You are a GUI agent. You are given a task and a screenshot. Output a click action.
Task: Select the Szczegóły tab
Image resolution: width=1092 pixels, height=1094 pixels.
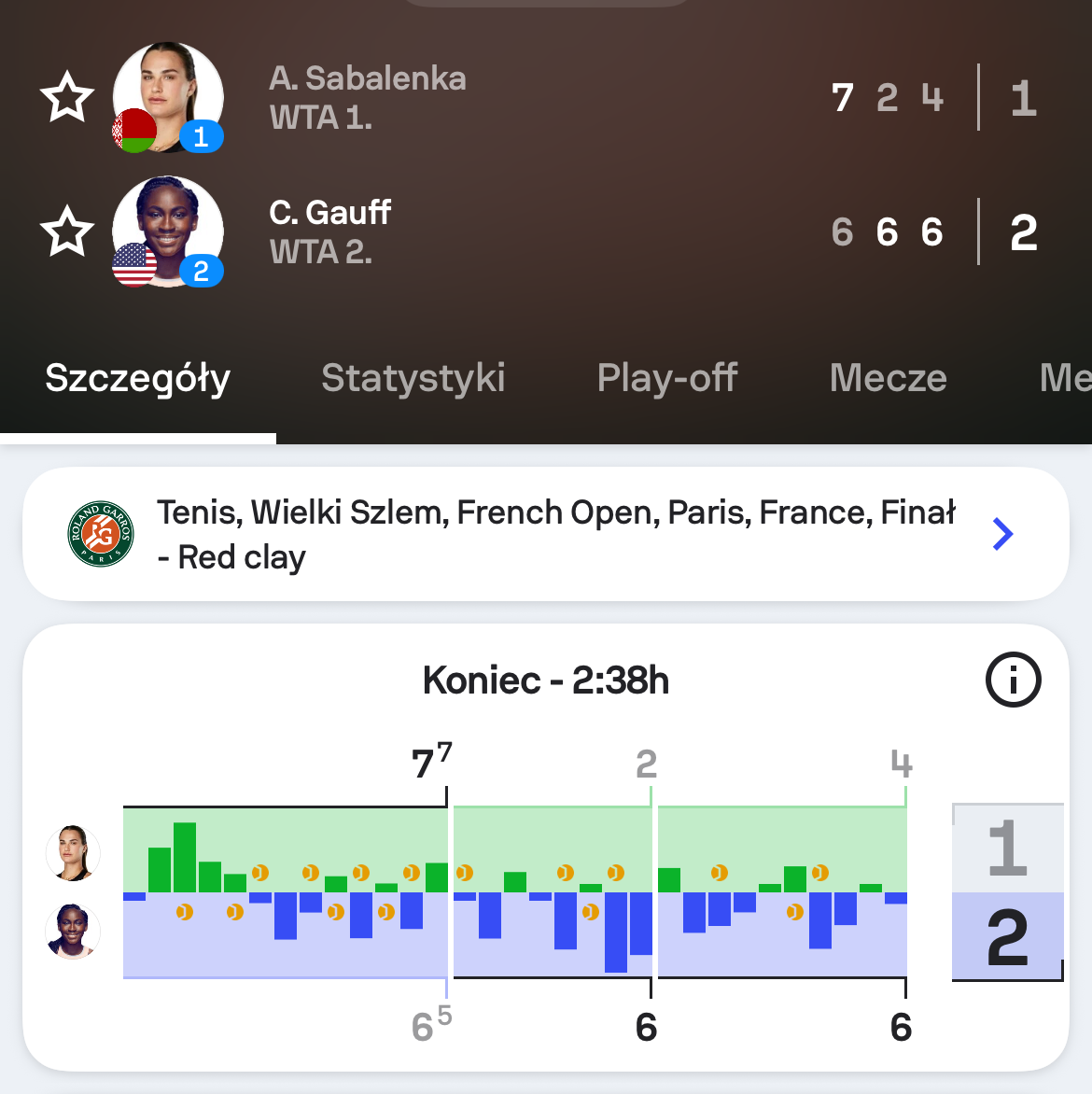[x=138, y=378]
